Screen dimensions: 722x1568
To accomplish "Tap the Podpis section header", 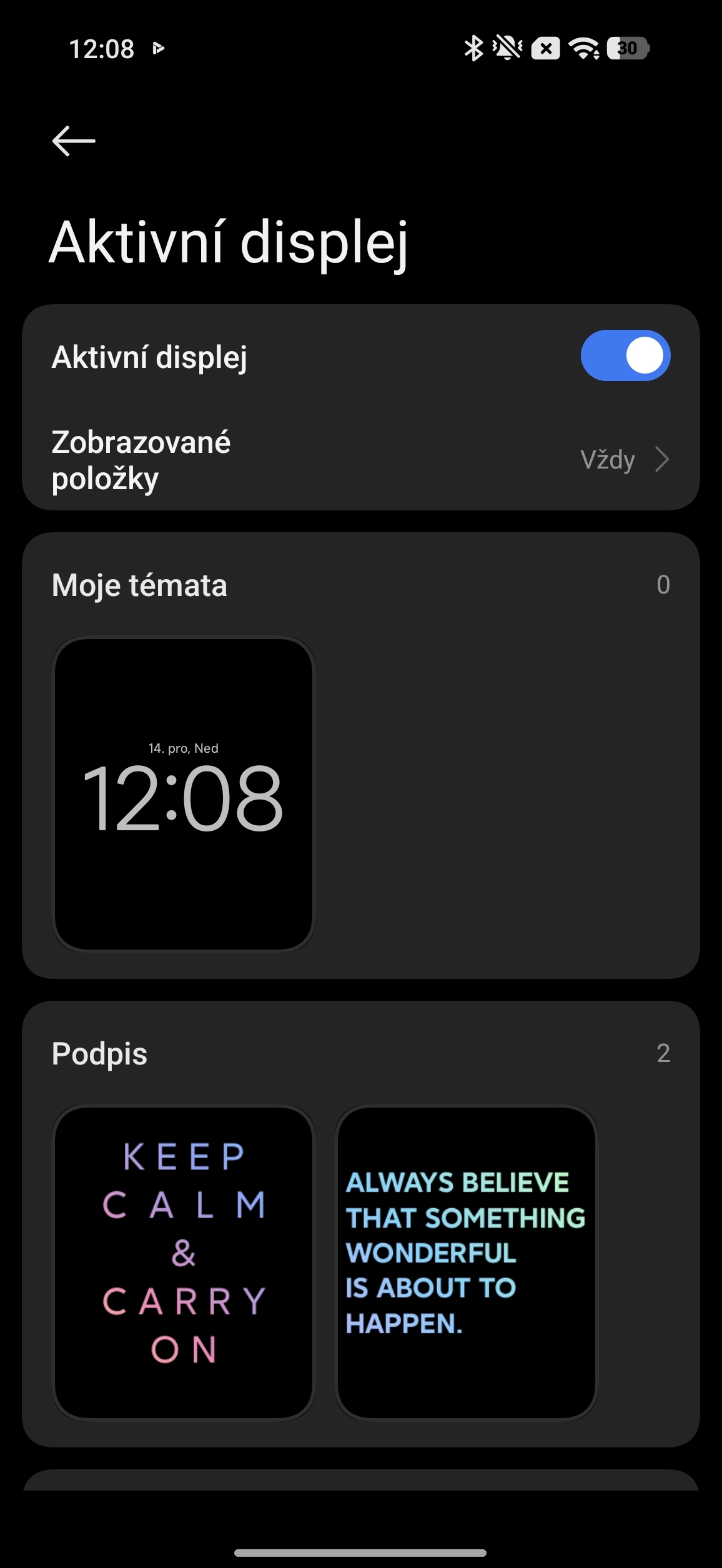I will coord(99,1054).
